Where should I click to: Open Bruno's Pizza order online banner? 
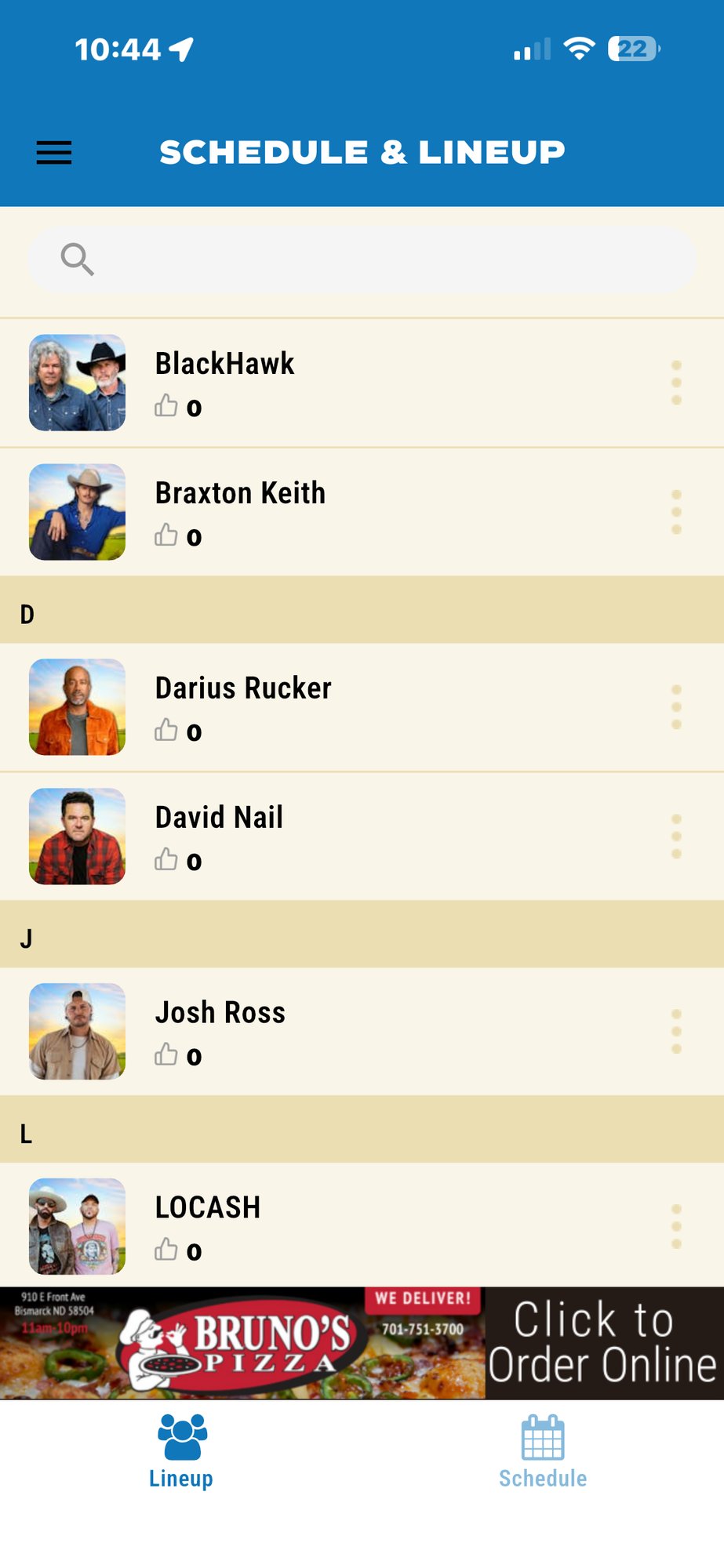click(362, 1343)
